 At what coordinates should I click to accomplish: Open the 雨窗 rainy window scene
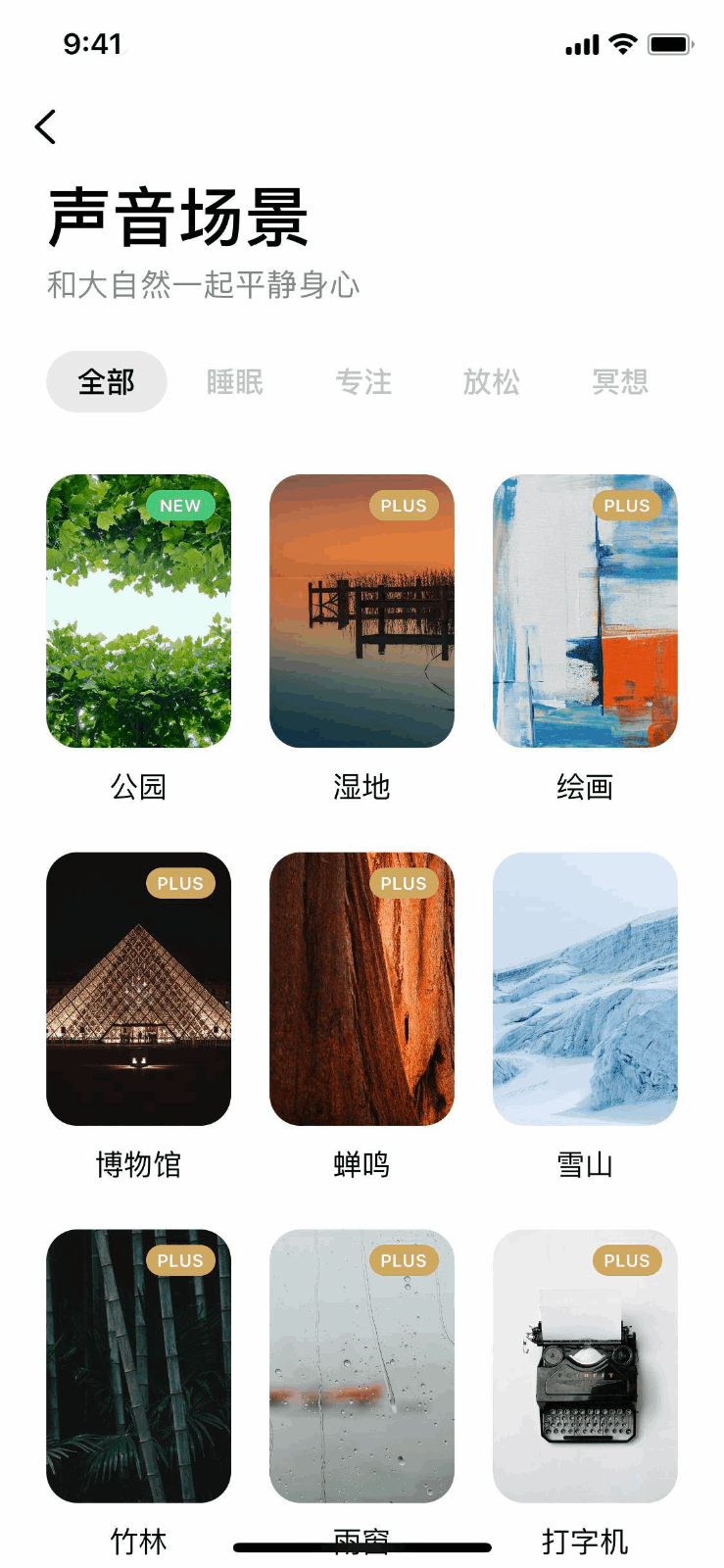click(x=362, y=1365)
